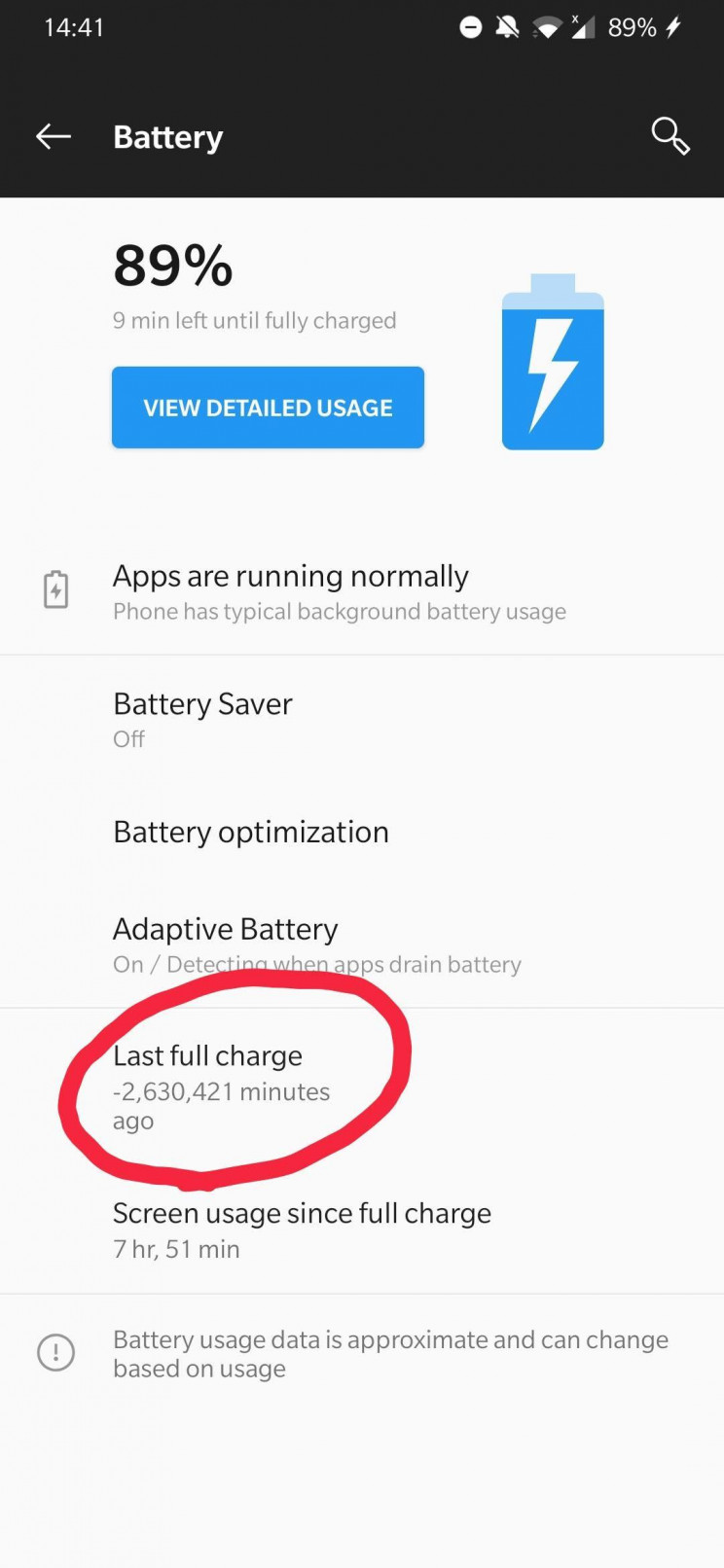Go back using the arrow icon
Screen dimensions: 724x1568
54,137
